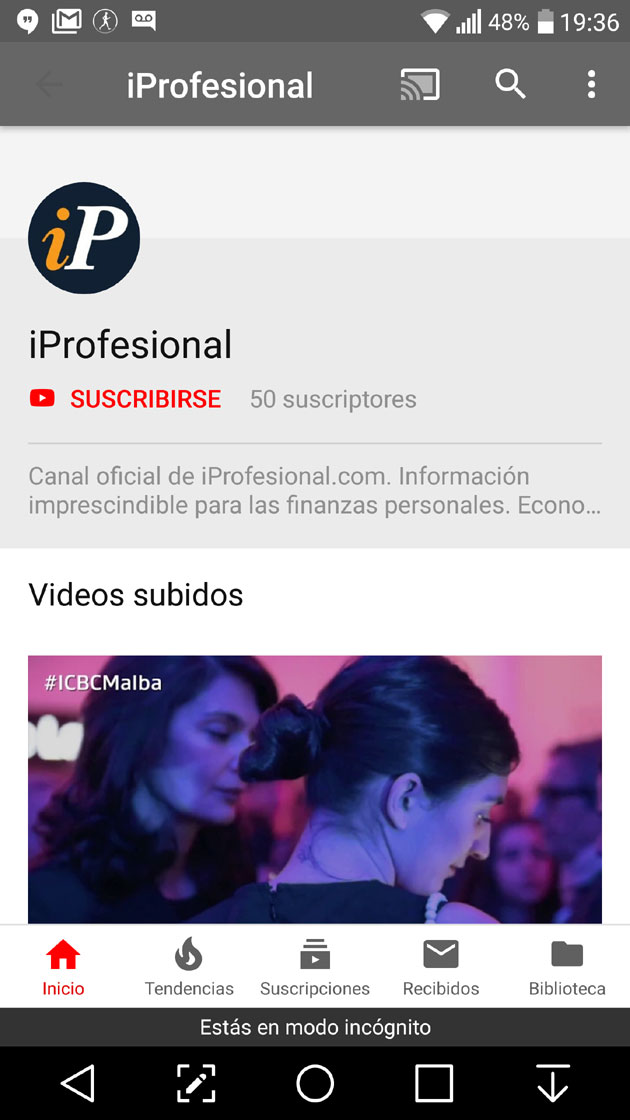Open the cast to device icon
630x1120 pixels.
pos(420,85)
